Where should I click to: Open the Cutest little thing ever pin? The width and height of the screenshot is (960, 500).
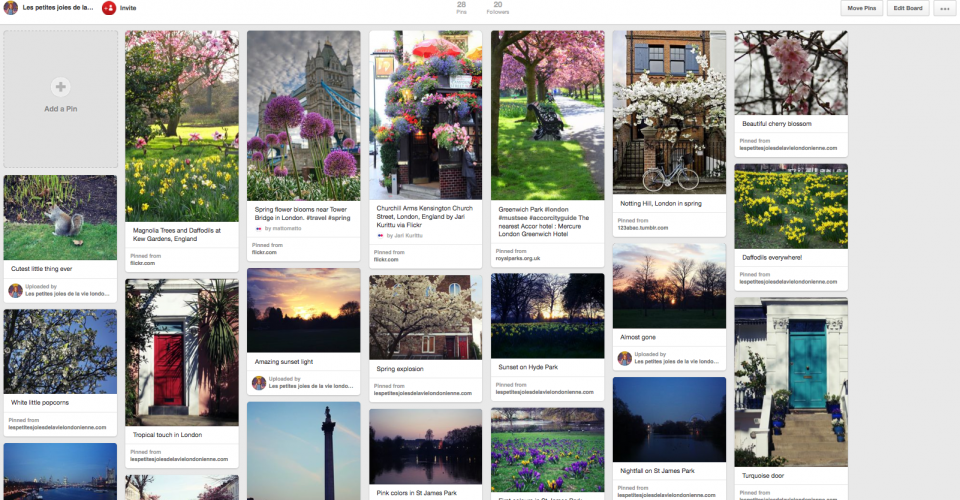click(60, 217)
